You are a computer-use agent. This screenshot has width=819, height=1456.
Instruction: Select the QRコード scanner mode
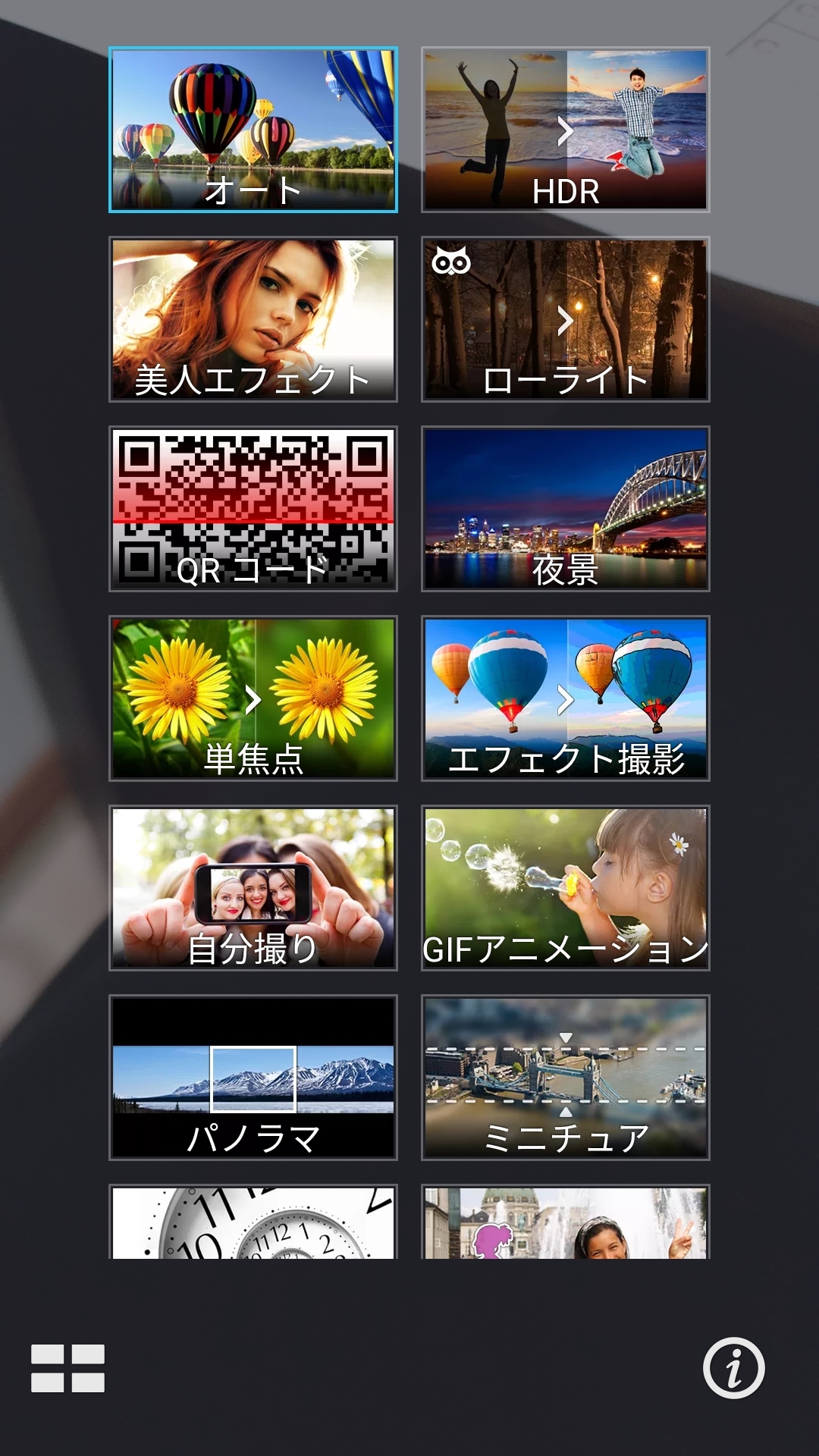pos(253,509)
